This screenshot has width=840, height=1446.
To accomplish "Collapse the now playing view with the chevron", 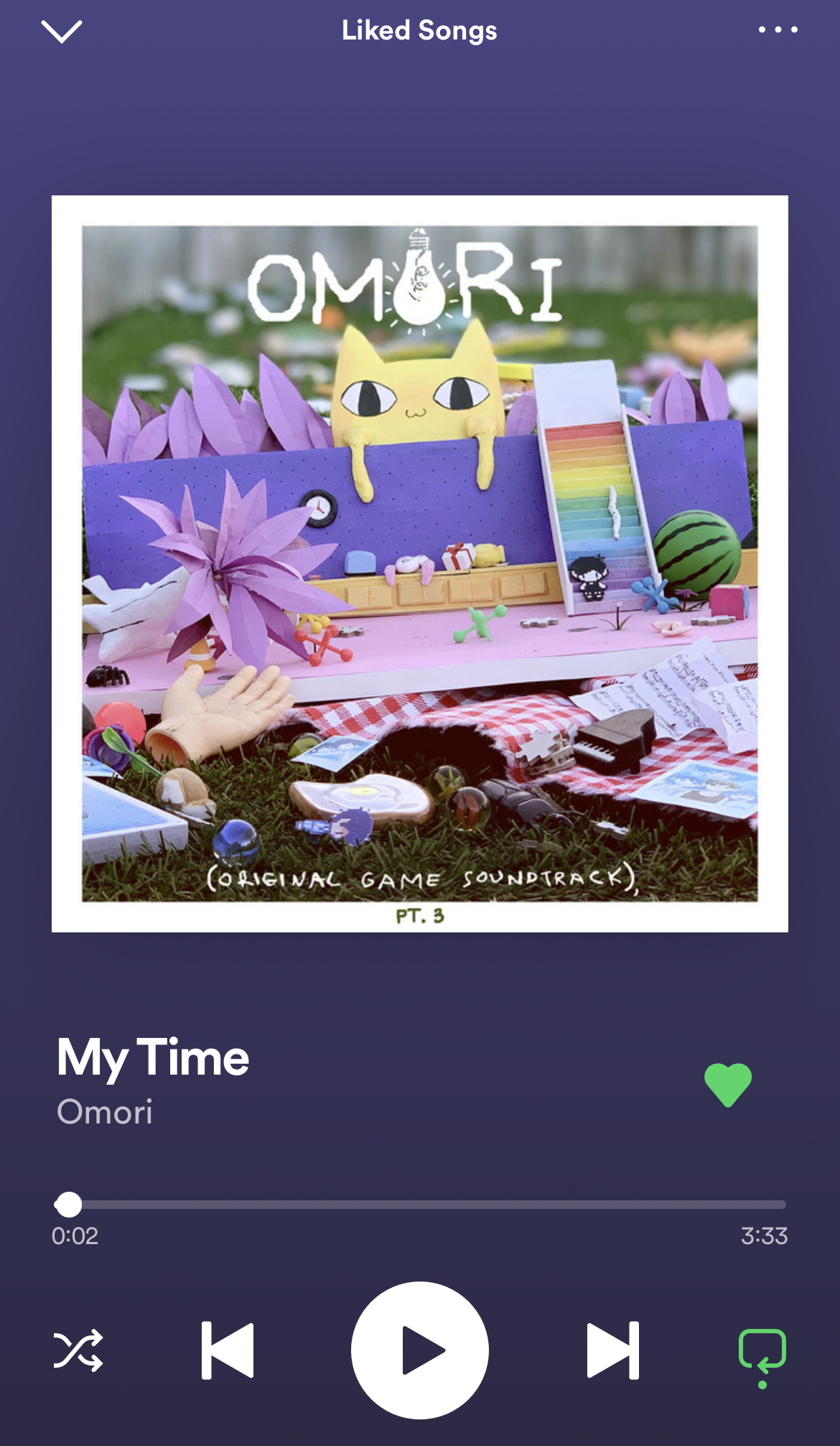I will [x=62, y=31].
